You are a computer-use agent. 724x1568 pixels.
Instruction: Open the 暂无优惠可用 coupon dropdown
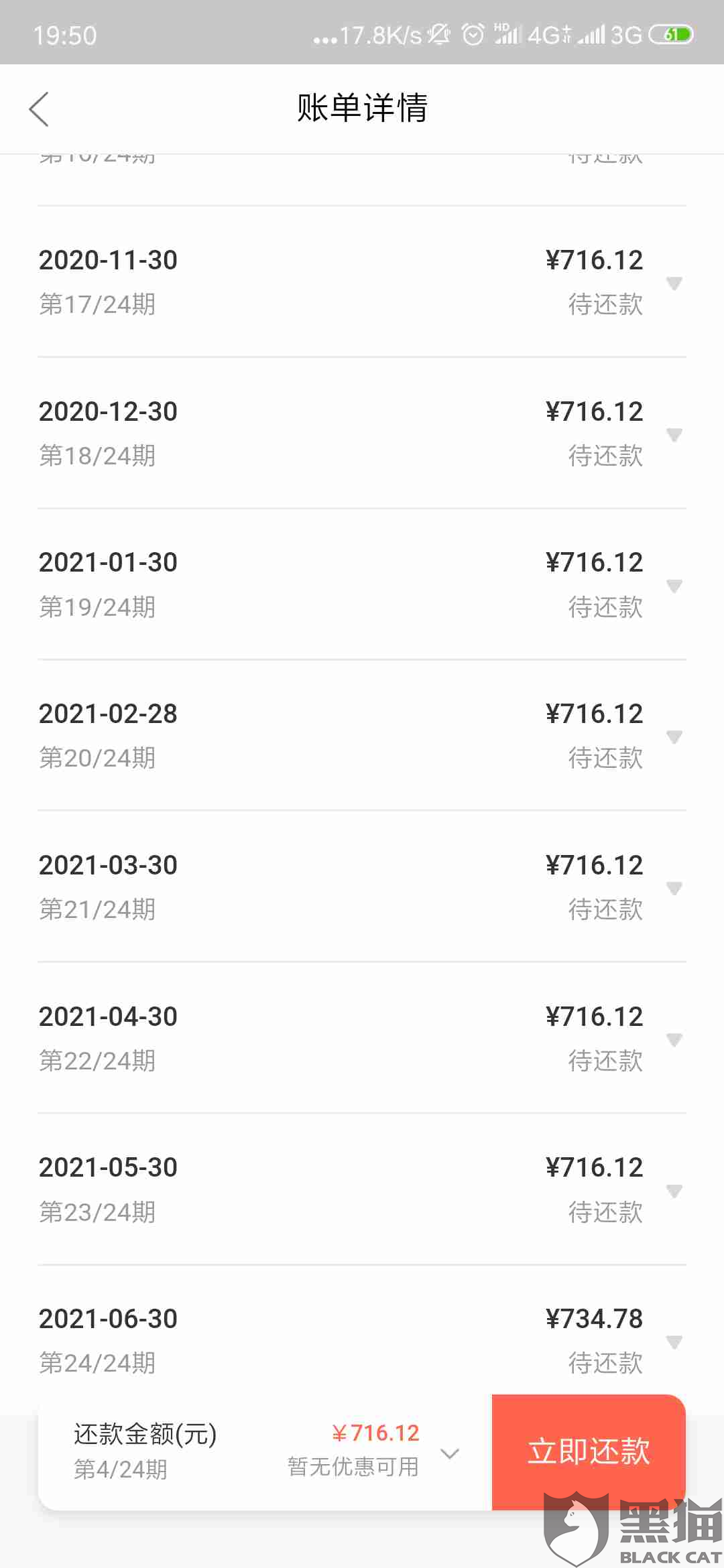449,1453
